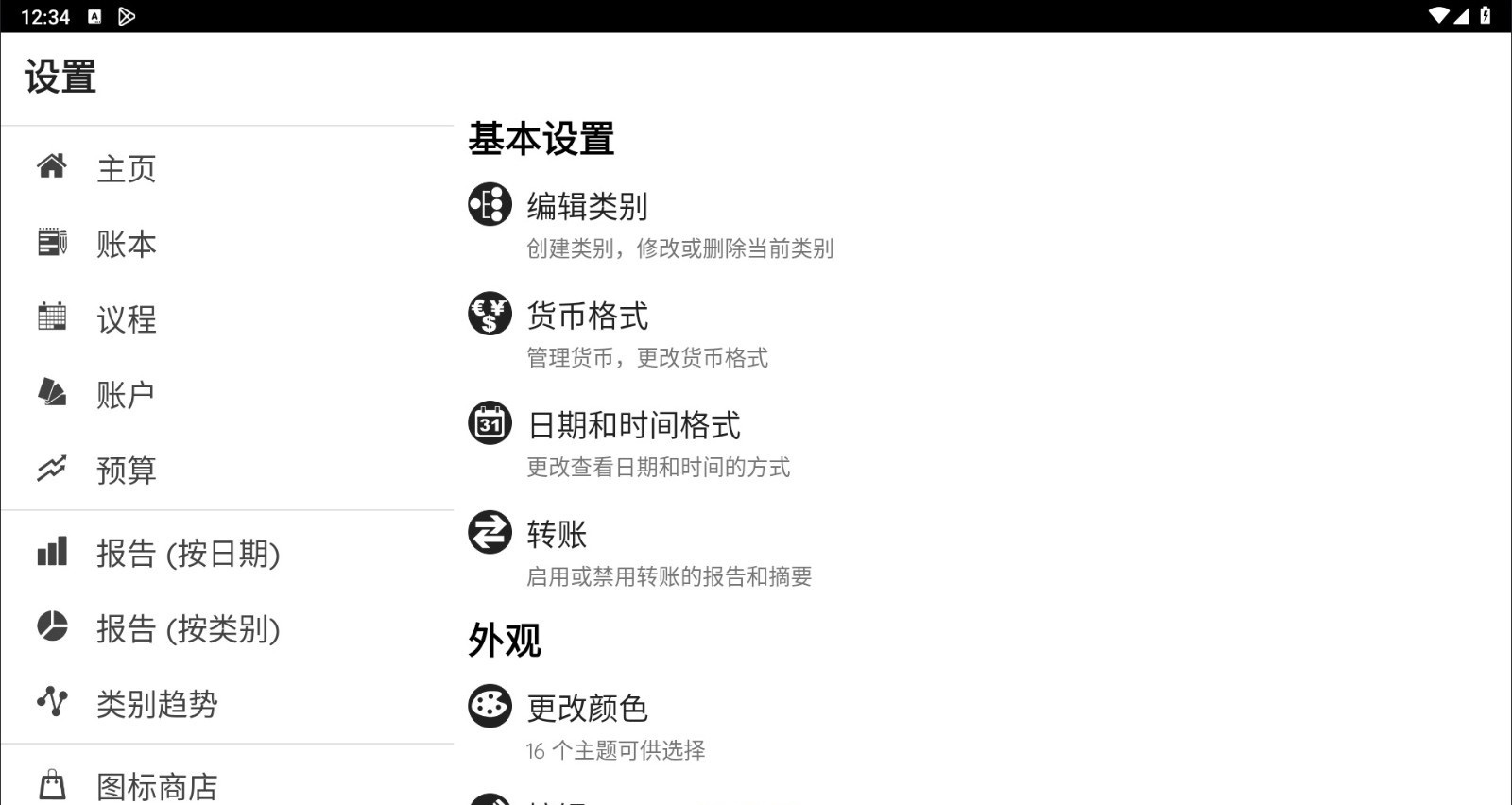Image resolution: width=1512 pixels, height=805 pixels.
Task: Switch to 议程 section
Action: pyautogui.click(x=127, y=319)
